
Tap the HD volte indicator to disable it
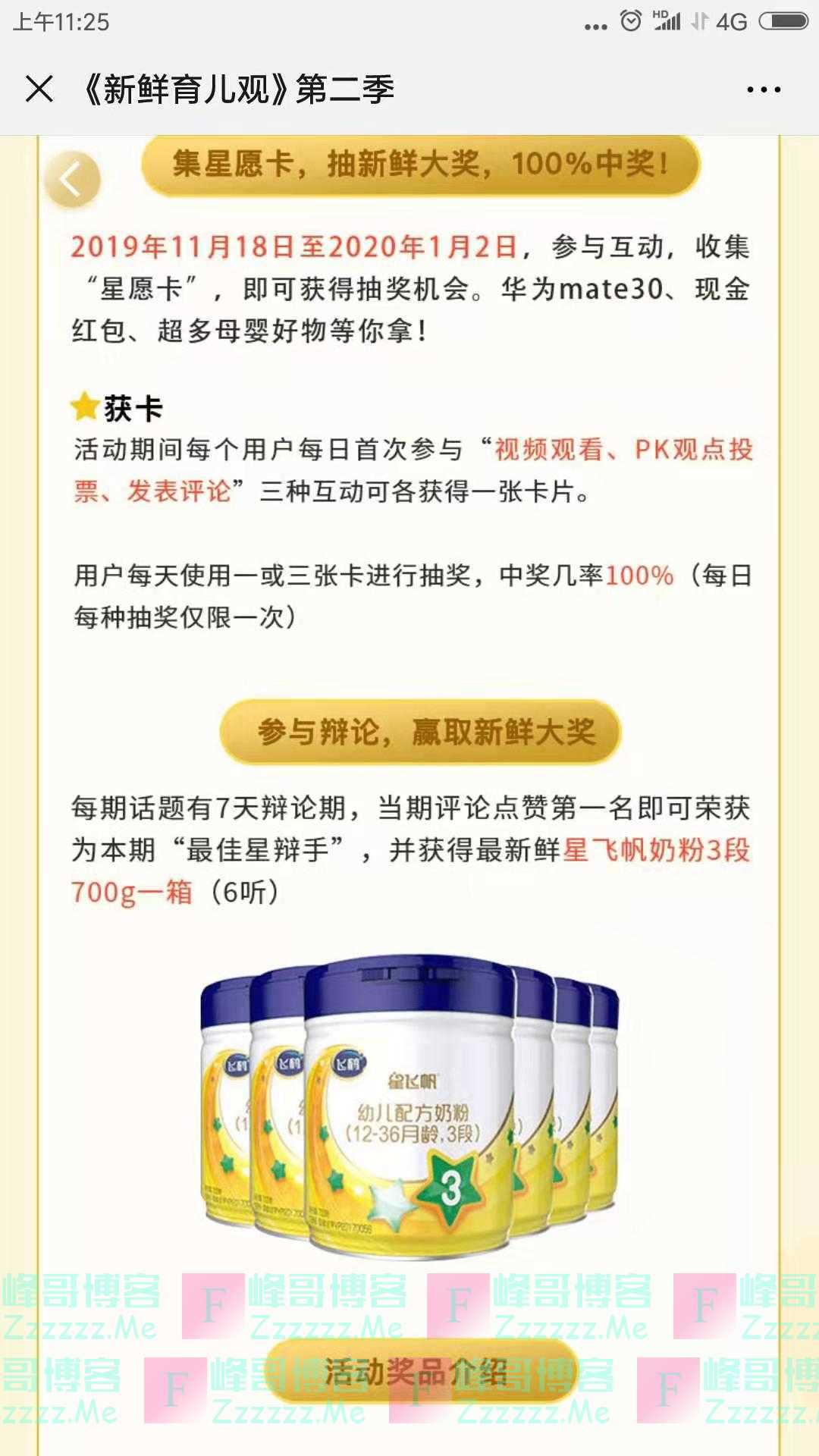(x=659, y=14)
